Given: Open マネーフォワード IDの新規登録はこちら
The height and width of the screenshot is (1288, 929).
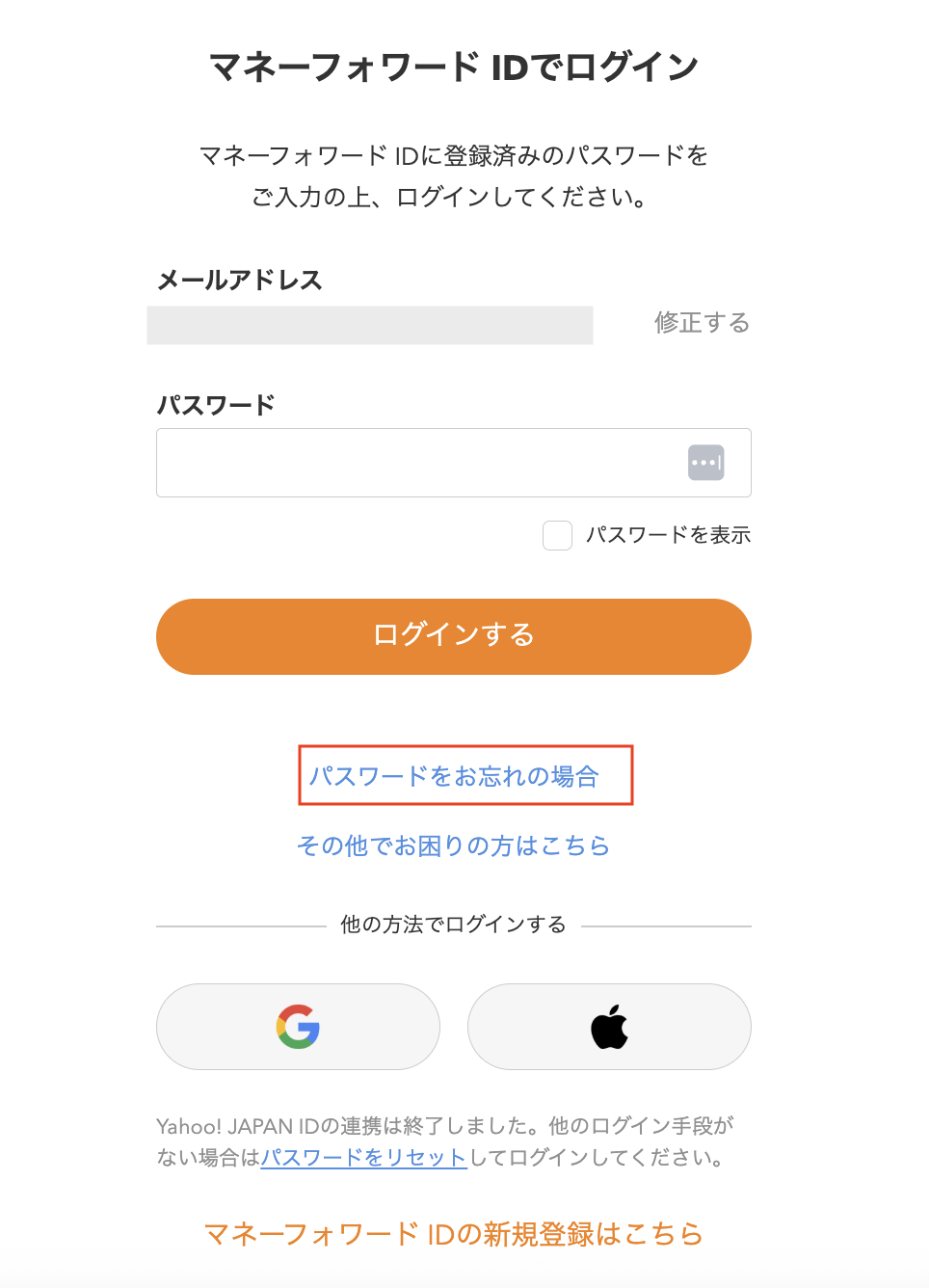Looking at the screenshot, I should coord(453,1234).
